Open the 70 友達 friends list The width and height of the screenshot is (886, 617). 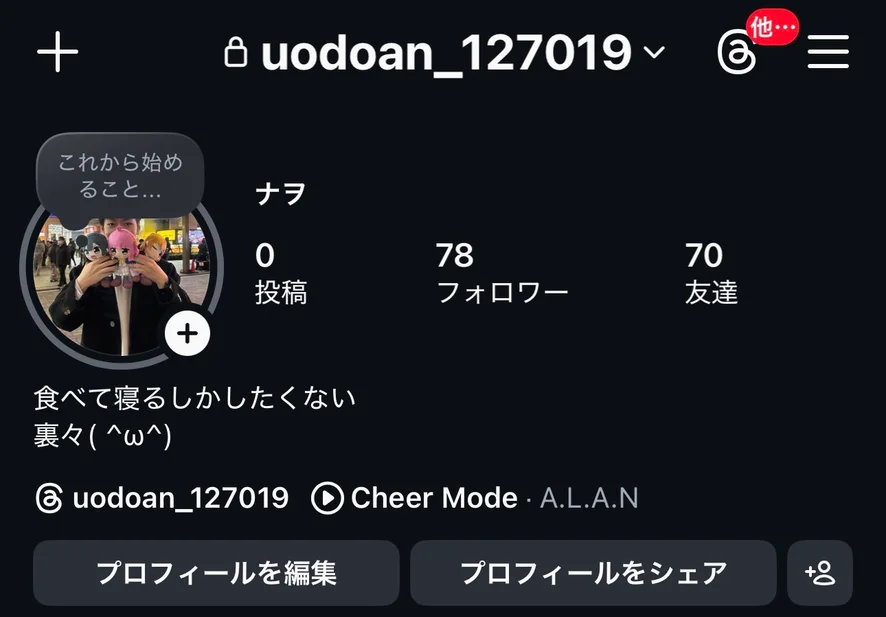click(711, 273)
